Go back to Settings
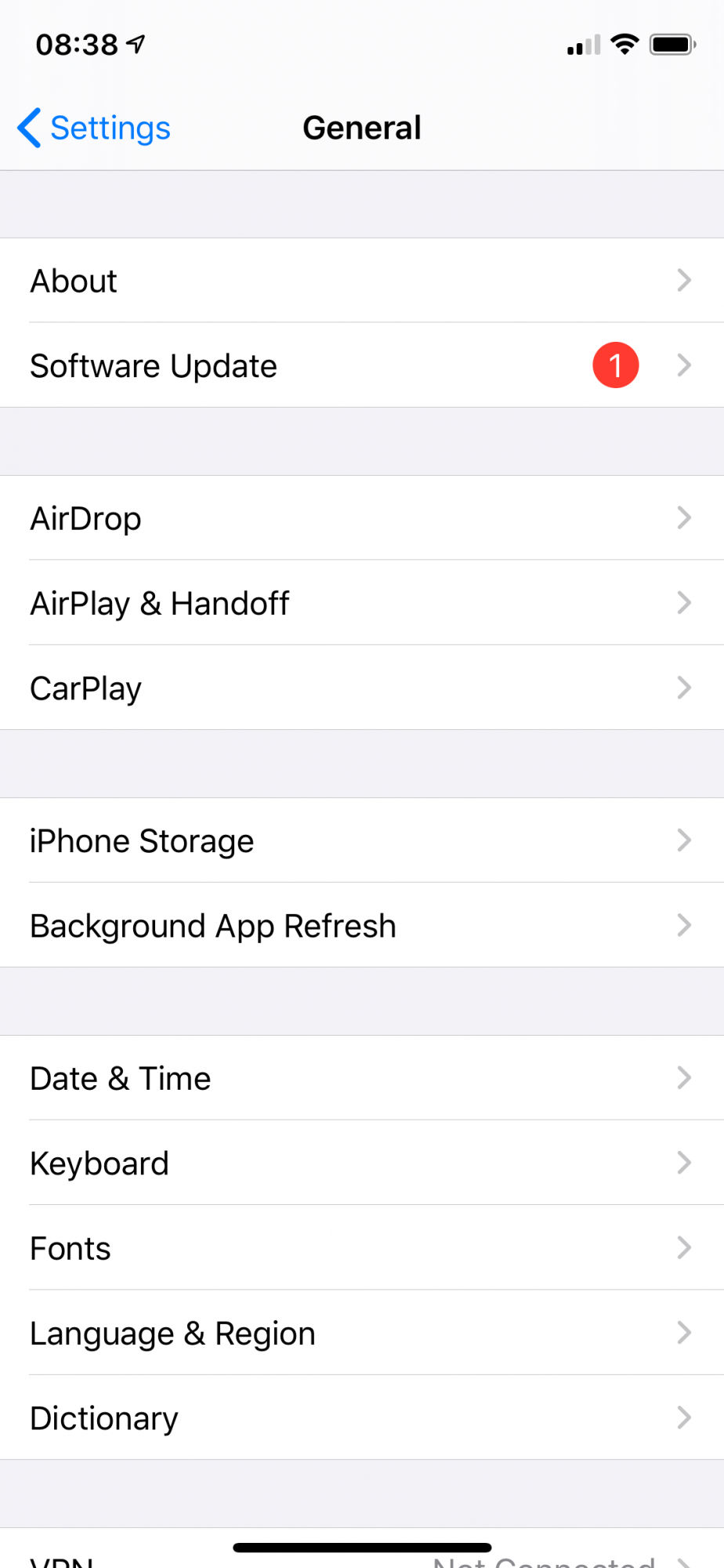The width and height of the screenshot is (724, 1568). (94, 128)
